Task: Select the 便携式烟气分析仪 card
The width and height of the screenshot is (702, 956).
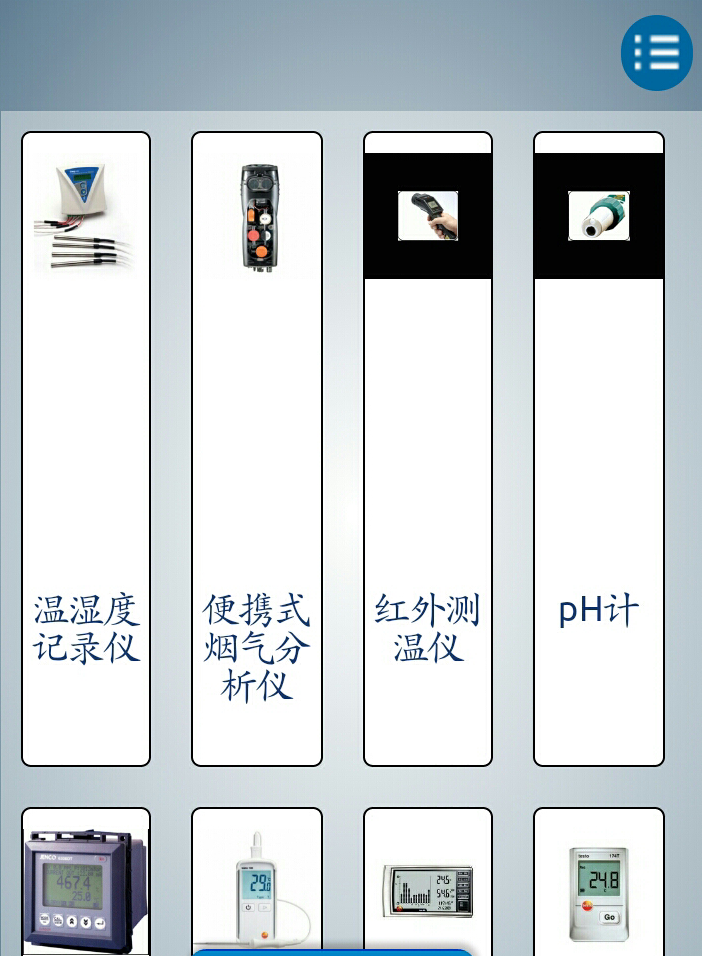Action: 257,449
